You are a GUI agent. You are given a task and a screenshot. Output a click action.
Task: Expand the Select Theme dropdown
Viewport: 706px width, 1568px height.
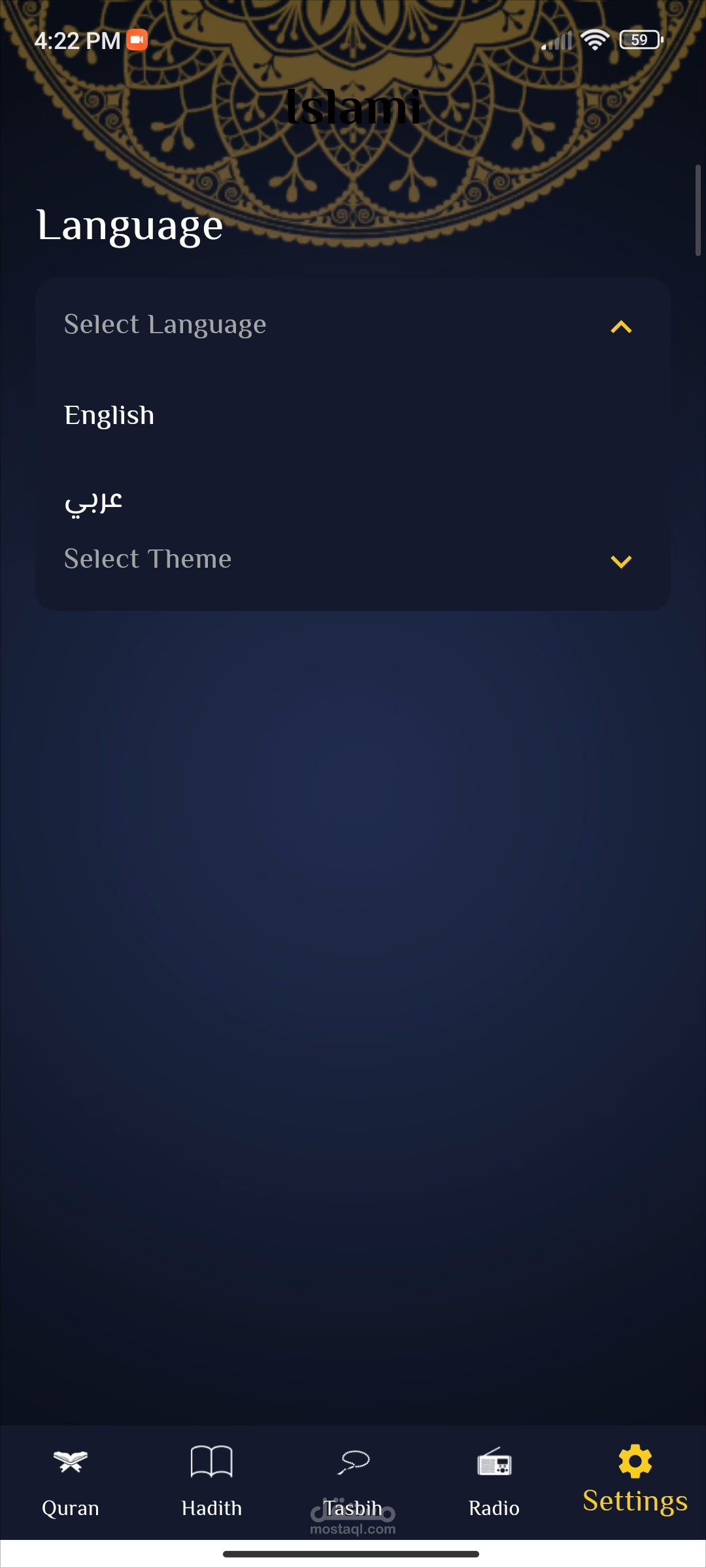click(x=353, y=560)
